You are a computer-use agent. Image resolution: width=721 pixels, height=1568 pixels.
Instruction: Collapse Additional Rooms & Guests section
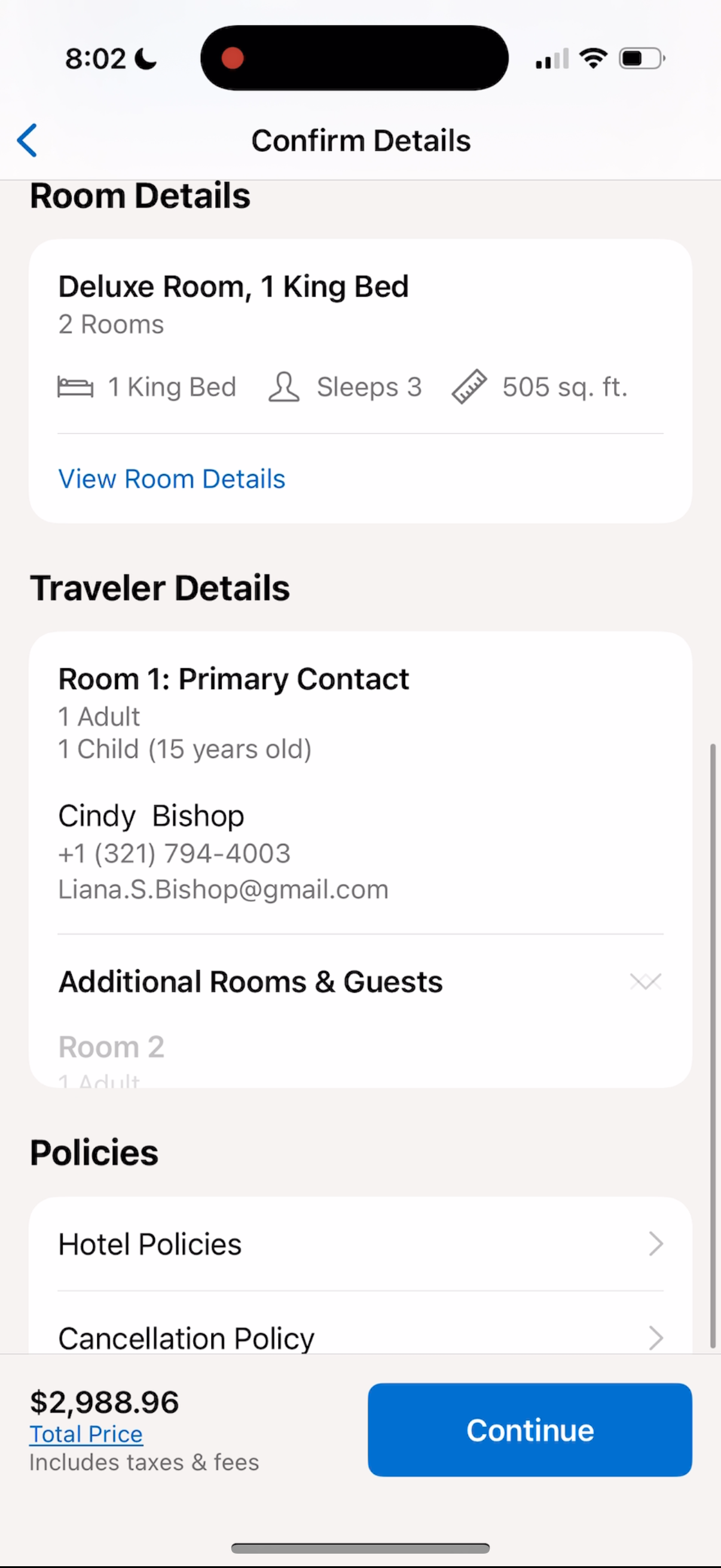[646, 981]
